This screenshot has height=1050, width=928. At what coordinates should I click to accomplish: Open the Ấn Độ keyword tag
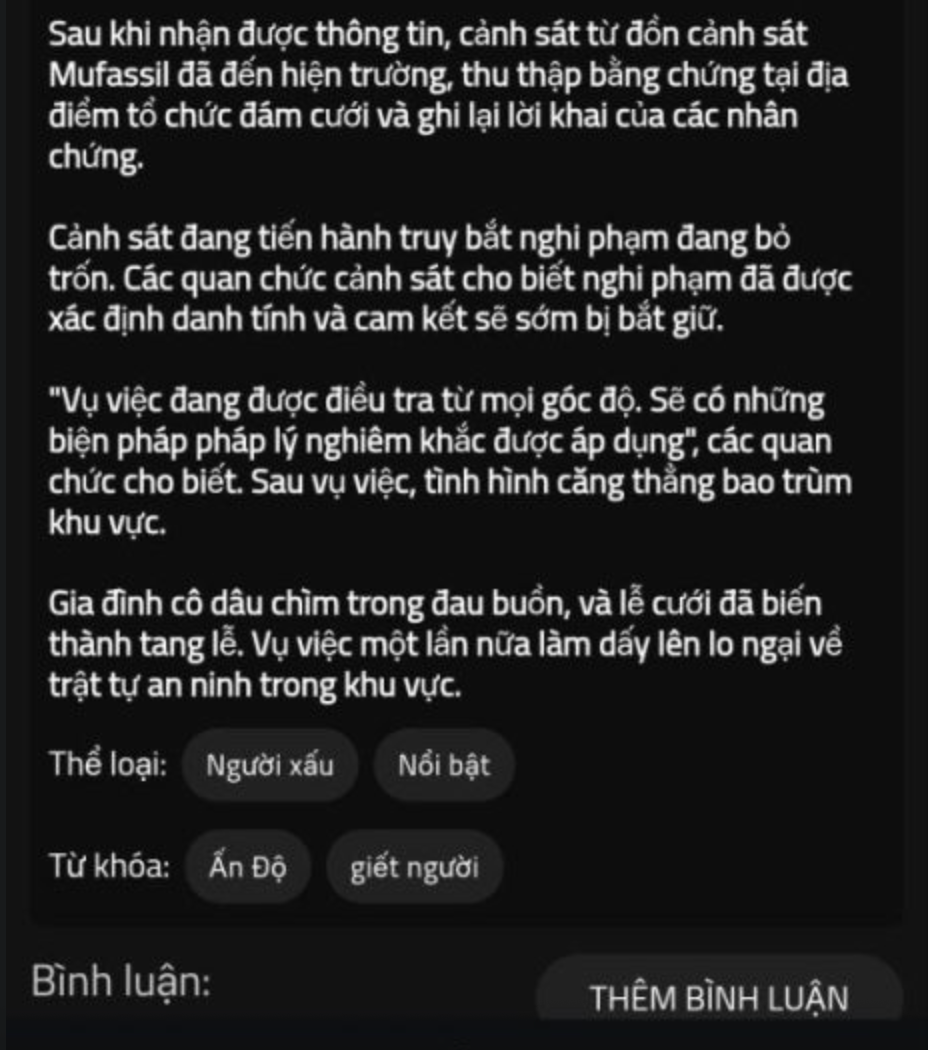[247, 866]
